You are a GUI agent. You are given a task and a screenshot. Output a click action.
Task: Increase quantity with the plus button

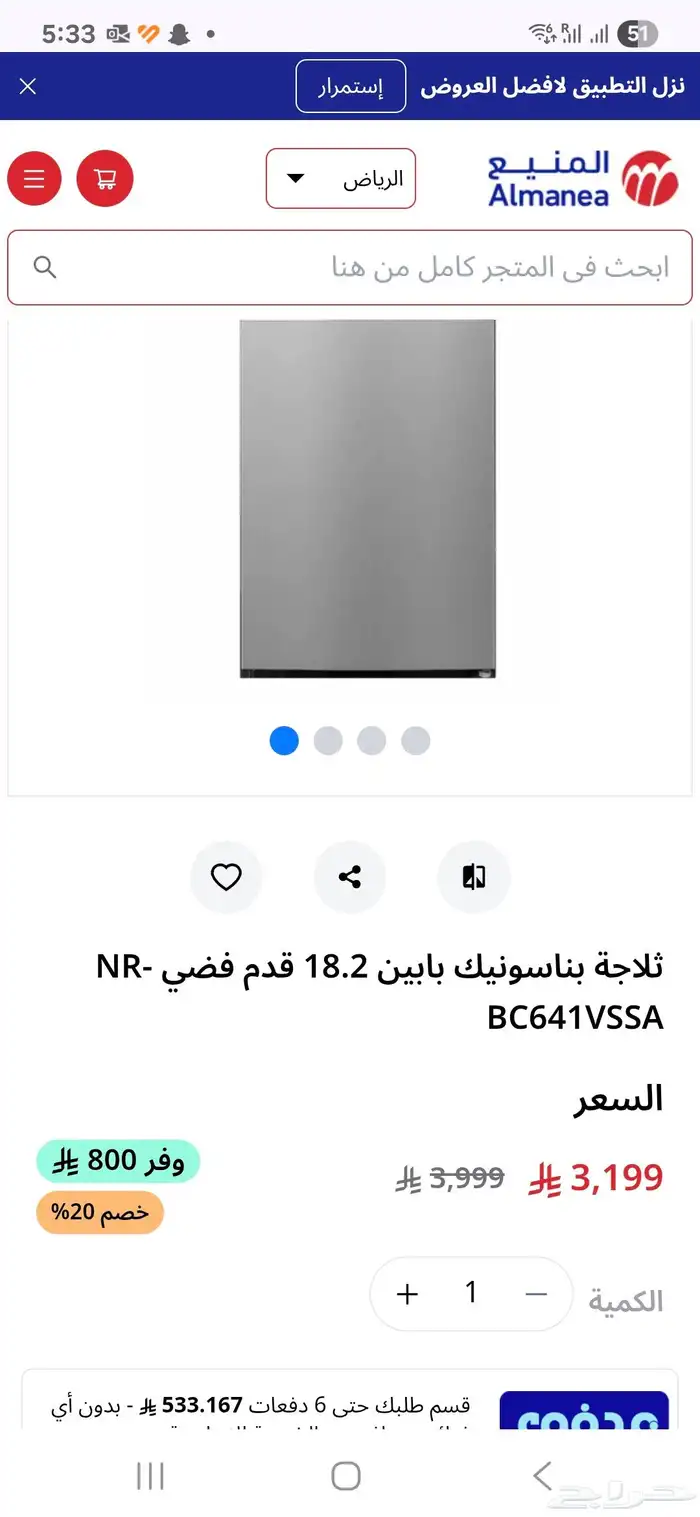[x=407, y=1294]
